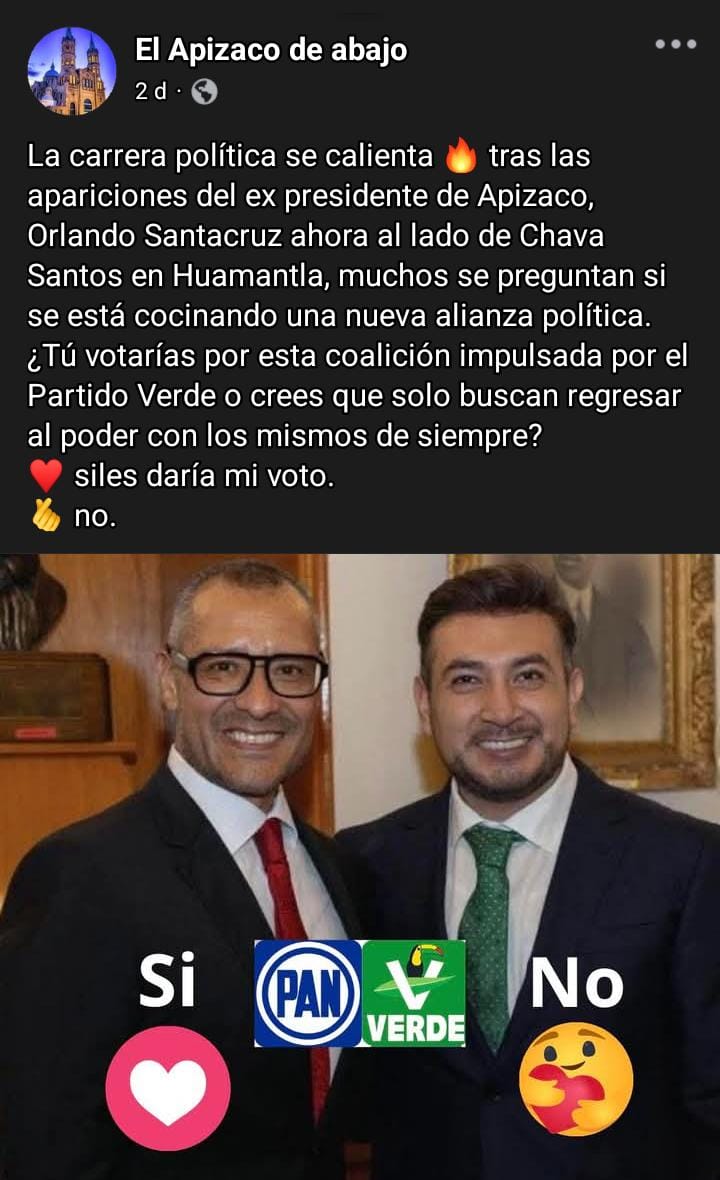
Task: Open the El Apizaco de abajo page name
Action: [270, 49]
